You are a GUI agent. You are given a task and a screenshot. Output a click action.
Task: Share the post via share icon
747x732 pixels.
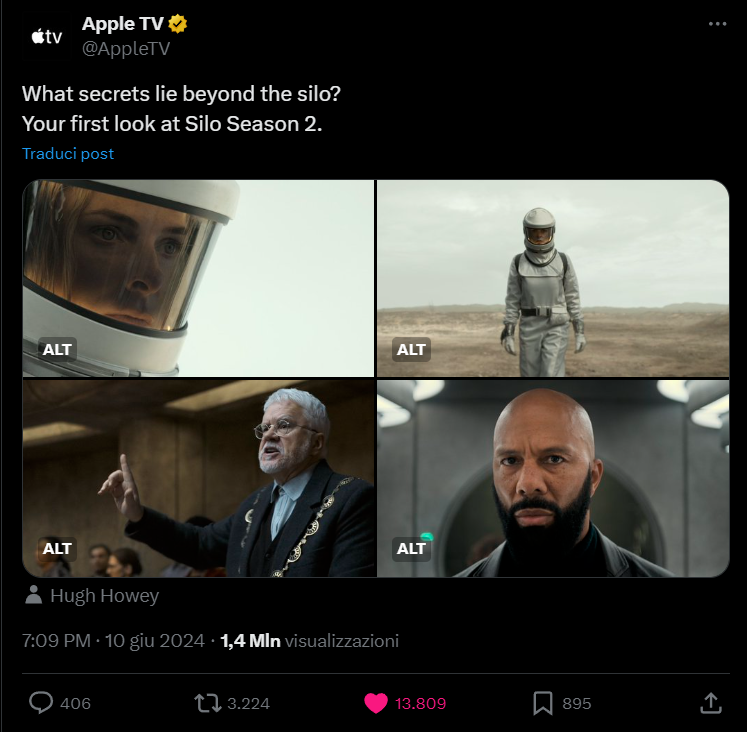tap(710, 703)
